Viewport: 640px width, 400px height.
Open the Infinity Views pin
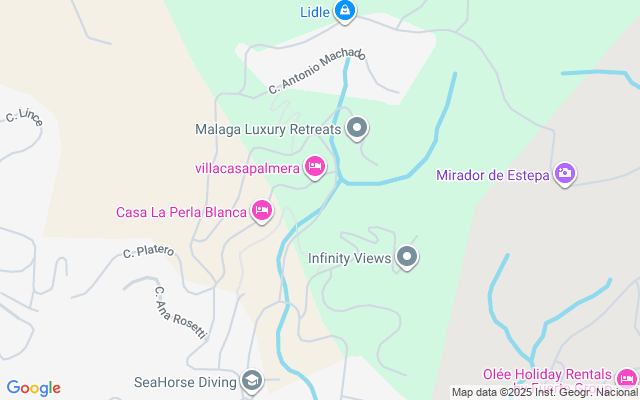[x=407, y=258]
